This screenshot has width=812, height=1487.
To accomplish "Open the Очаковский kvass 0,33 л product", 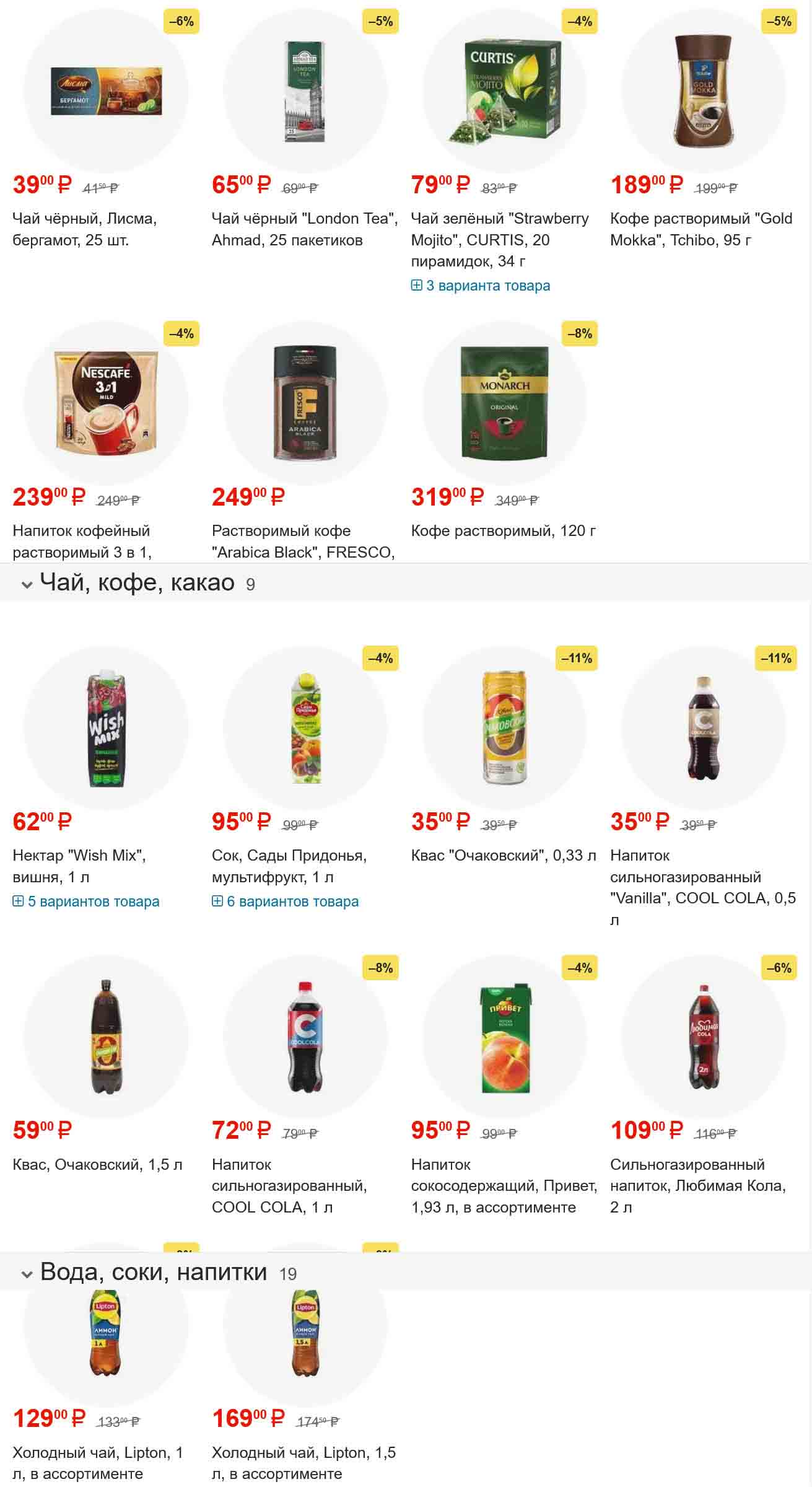I will coord(503,856).
